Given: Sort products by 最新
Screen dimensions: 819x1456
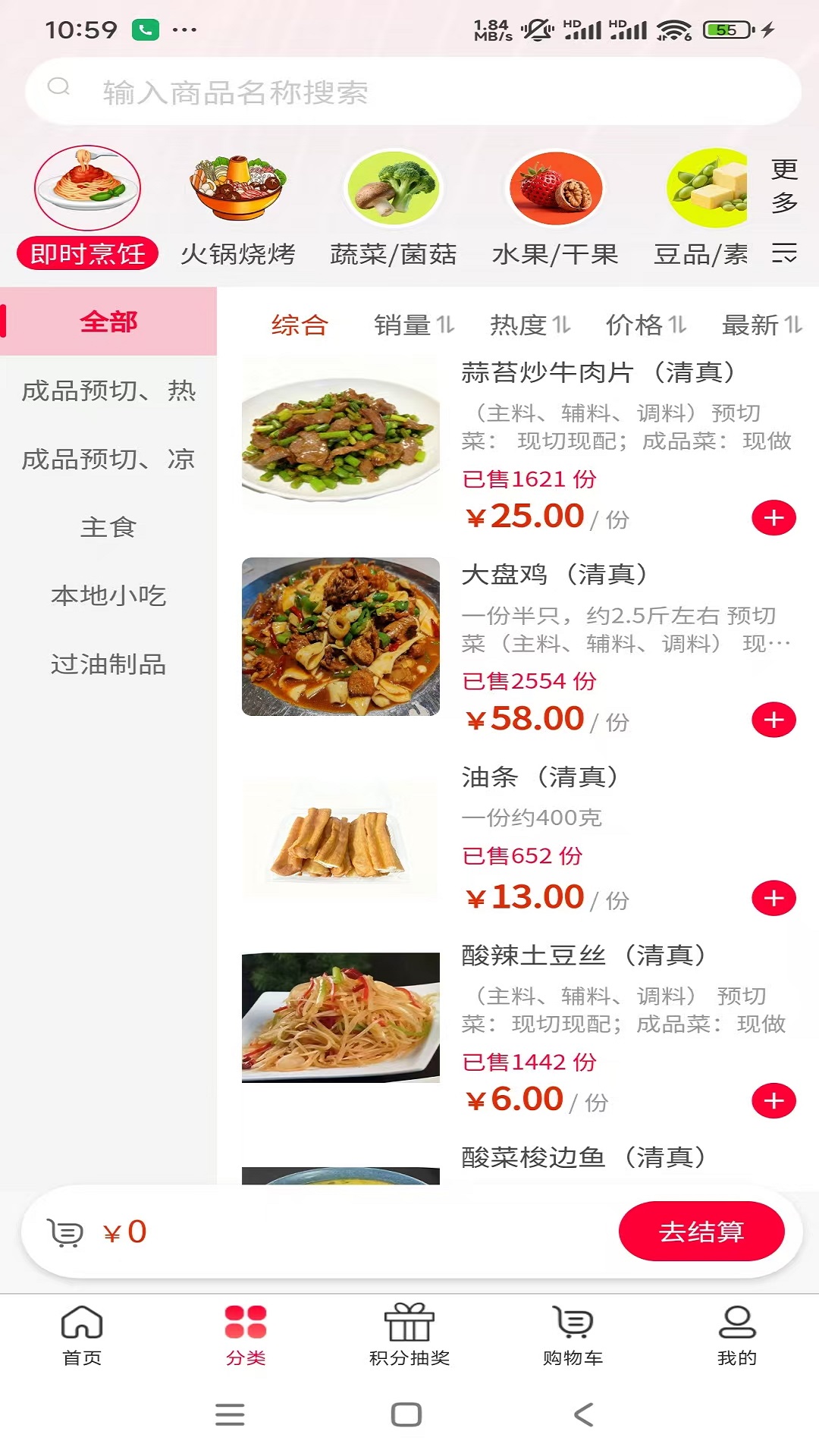Looking at the screenshot, I should coord(761,325).
